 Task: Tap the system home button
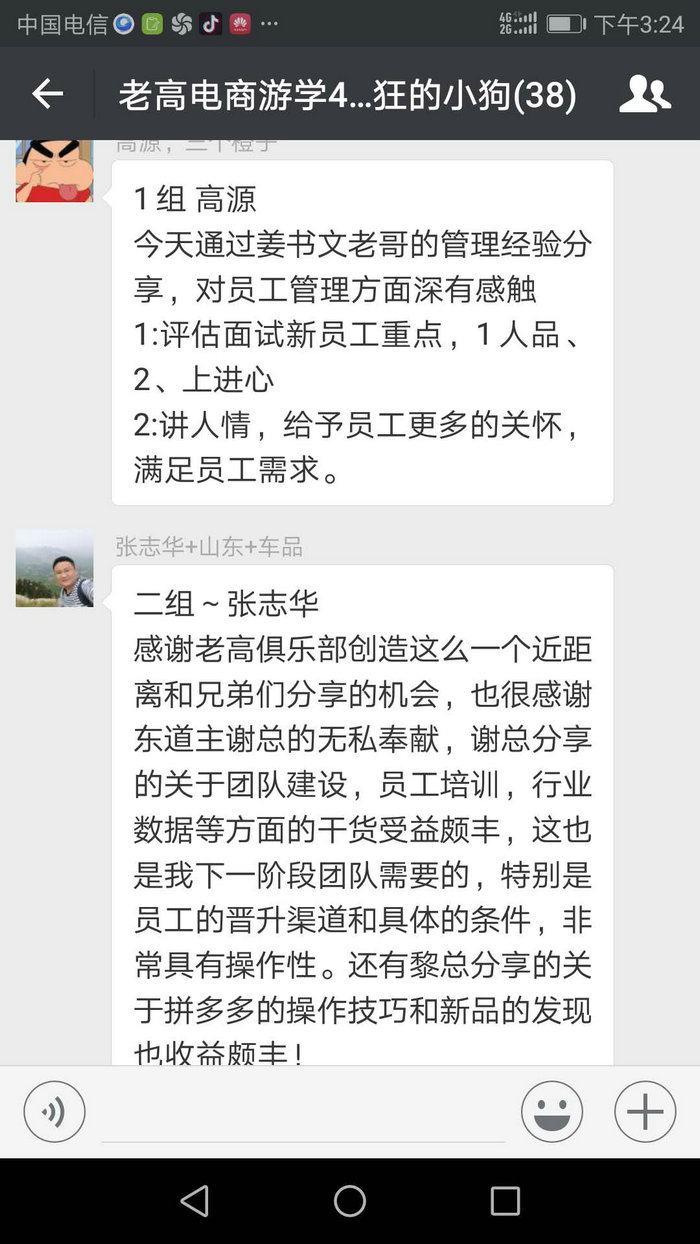[x=350, y=1201]
